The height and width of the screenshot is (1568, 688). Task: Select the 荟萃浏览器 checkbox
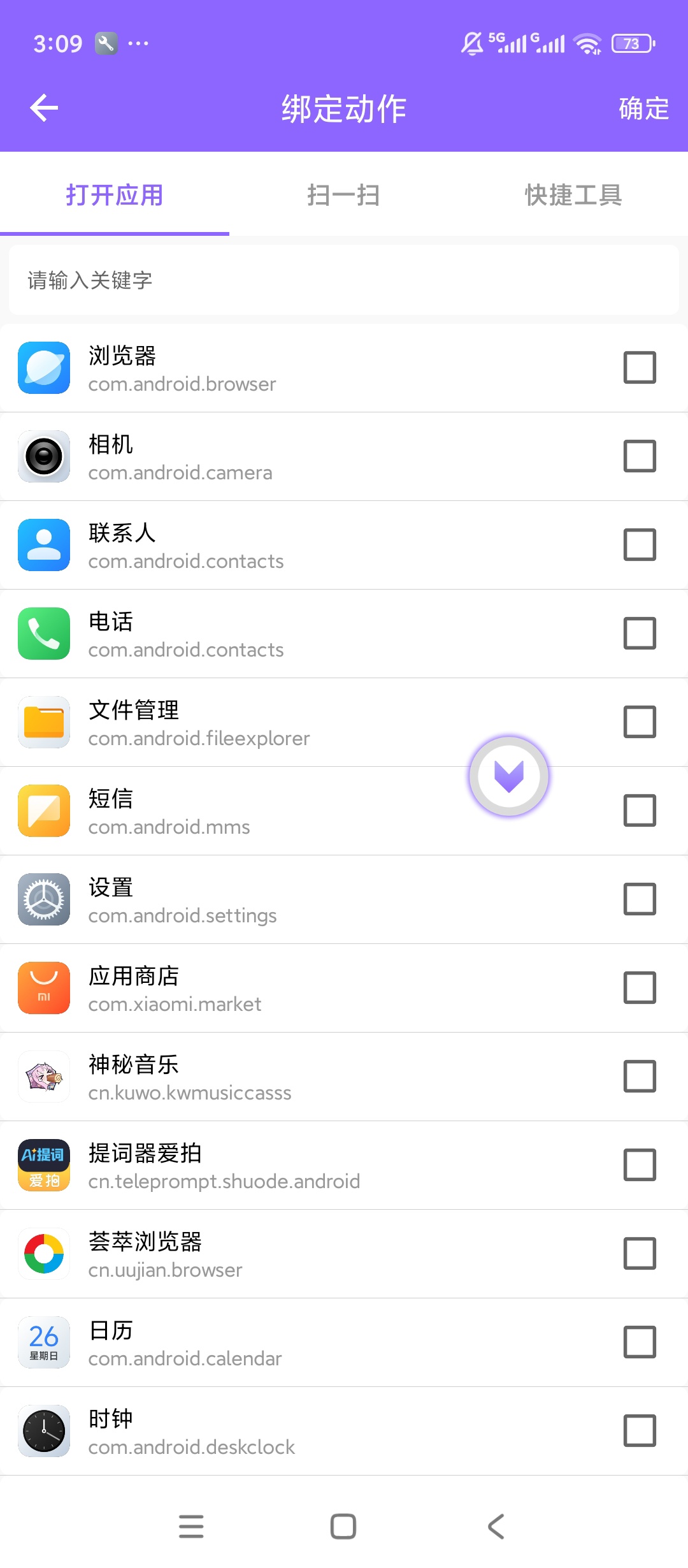coord(640,1253)
